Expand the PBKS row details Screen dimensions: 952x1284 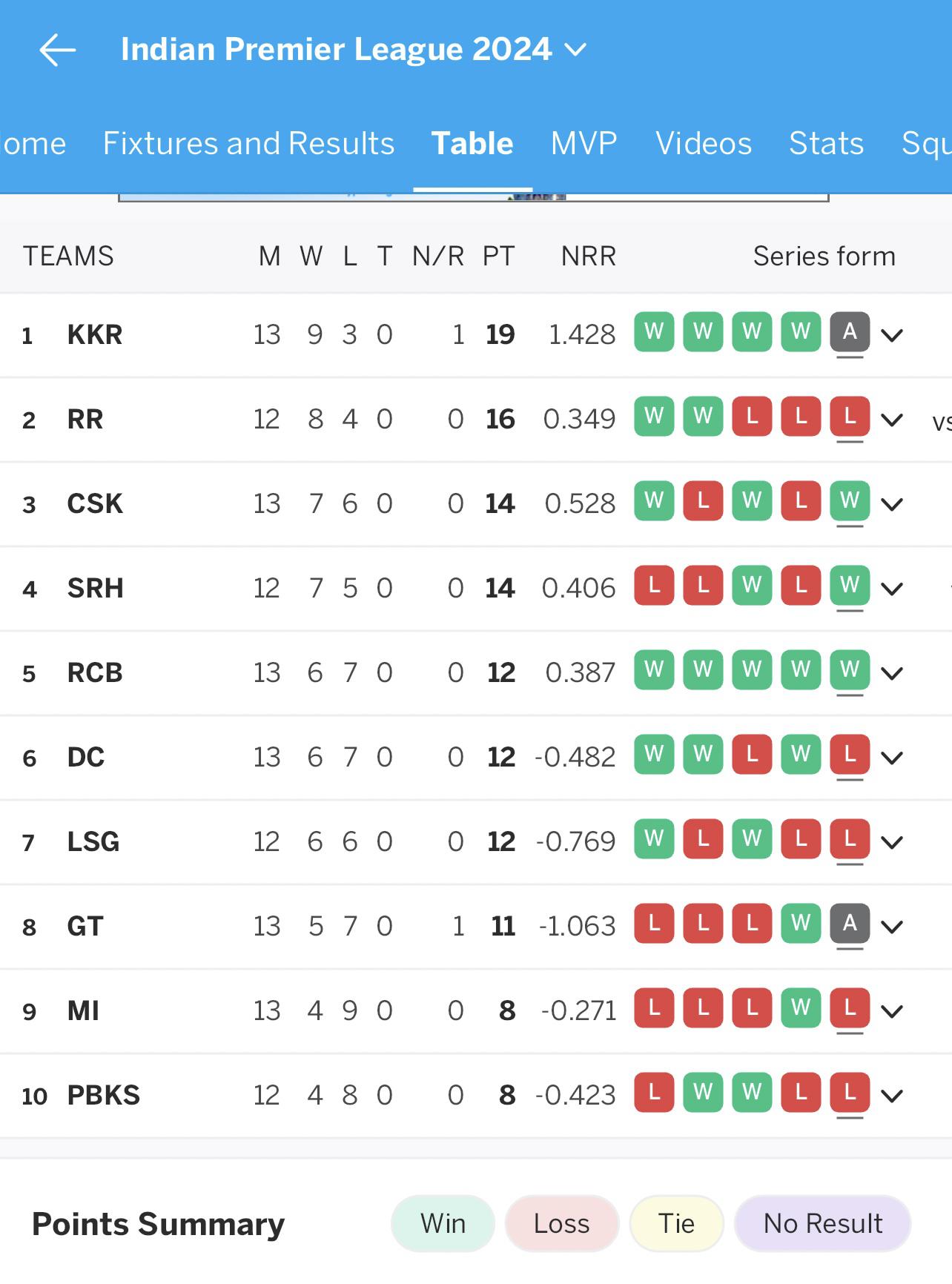891,1096
